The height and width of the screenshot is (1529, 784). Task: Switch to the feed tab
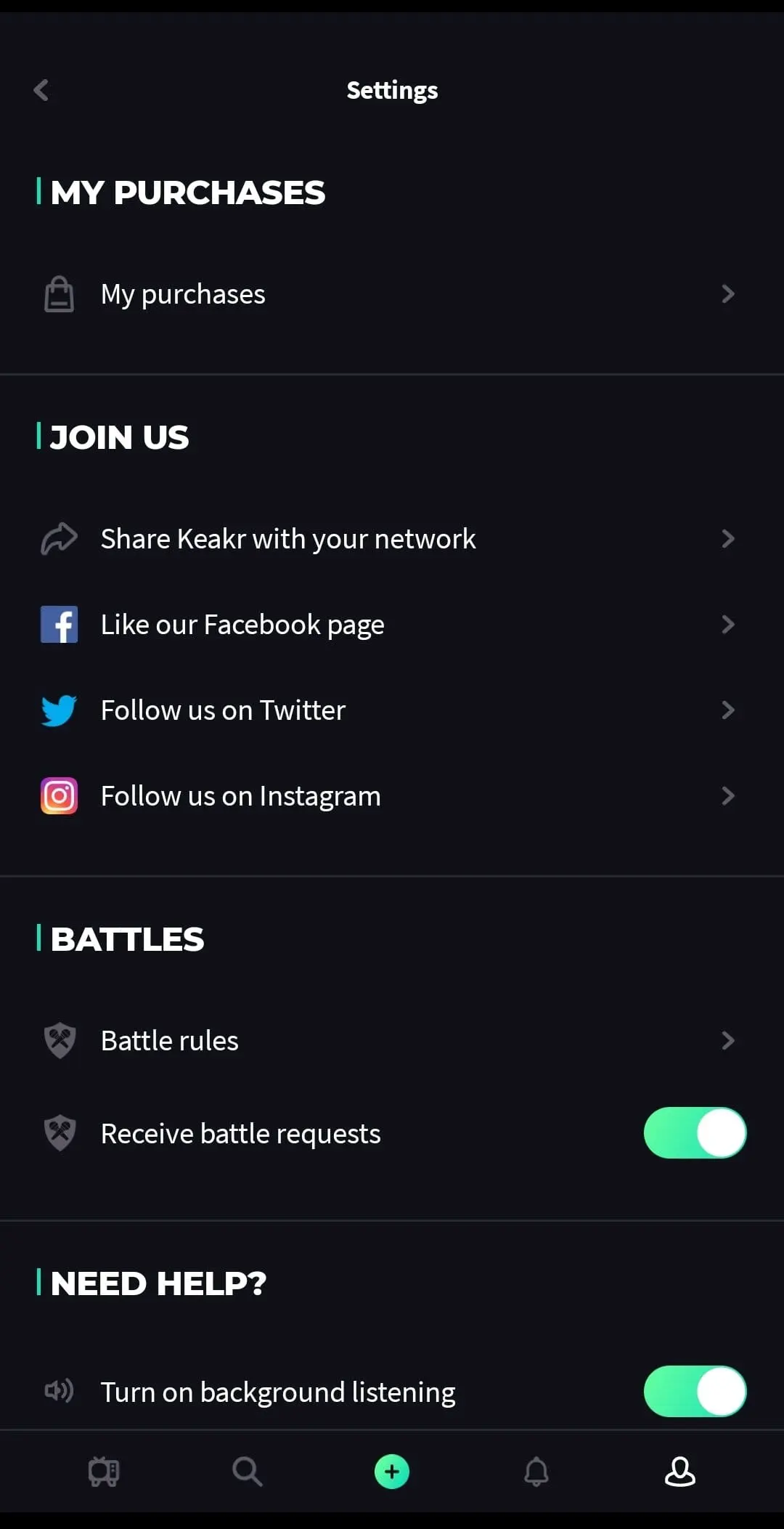(x=104, y=1472)
